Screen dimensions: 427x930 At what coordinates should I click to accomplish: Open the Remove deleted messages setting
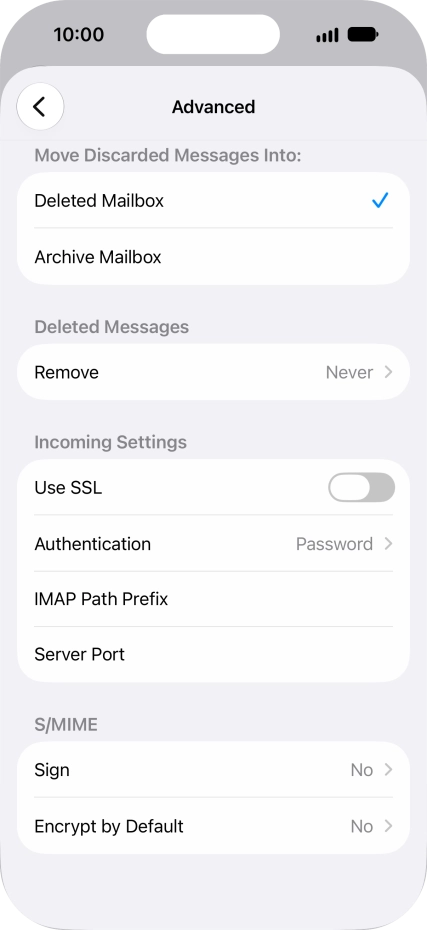(x=214, y=372)
